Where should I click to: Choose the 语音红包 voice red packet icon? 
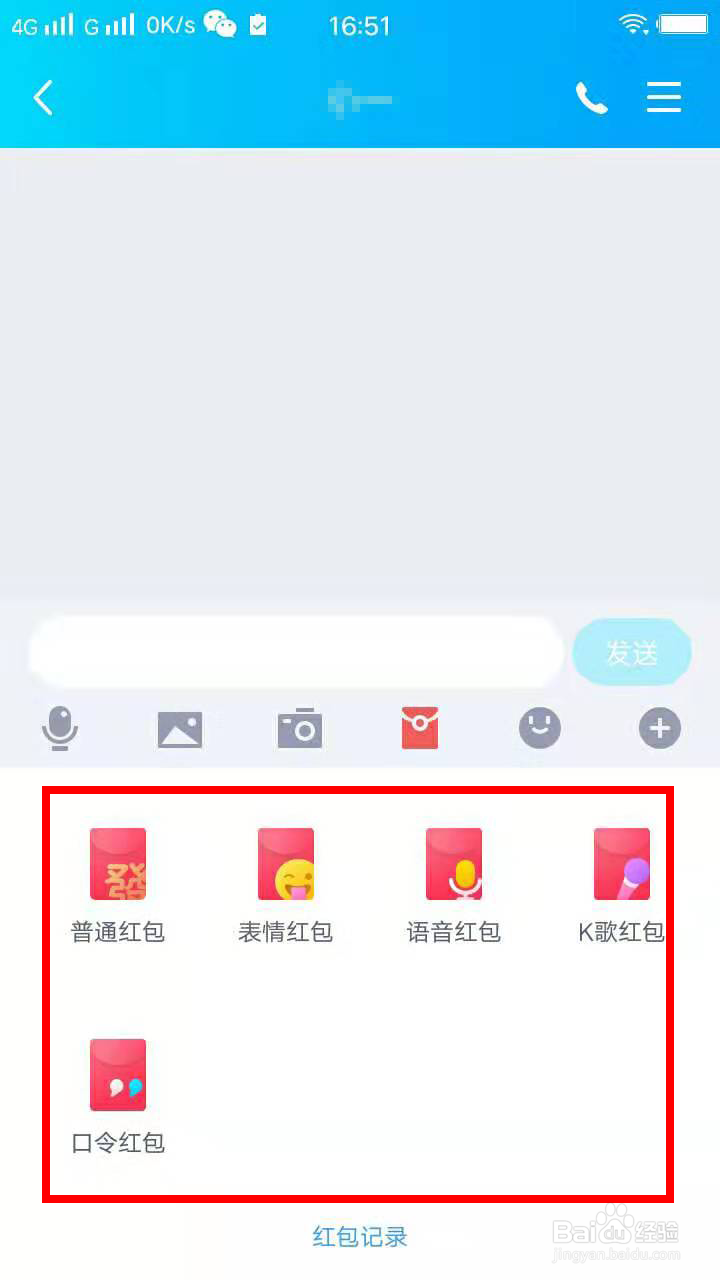[454, 863]
